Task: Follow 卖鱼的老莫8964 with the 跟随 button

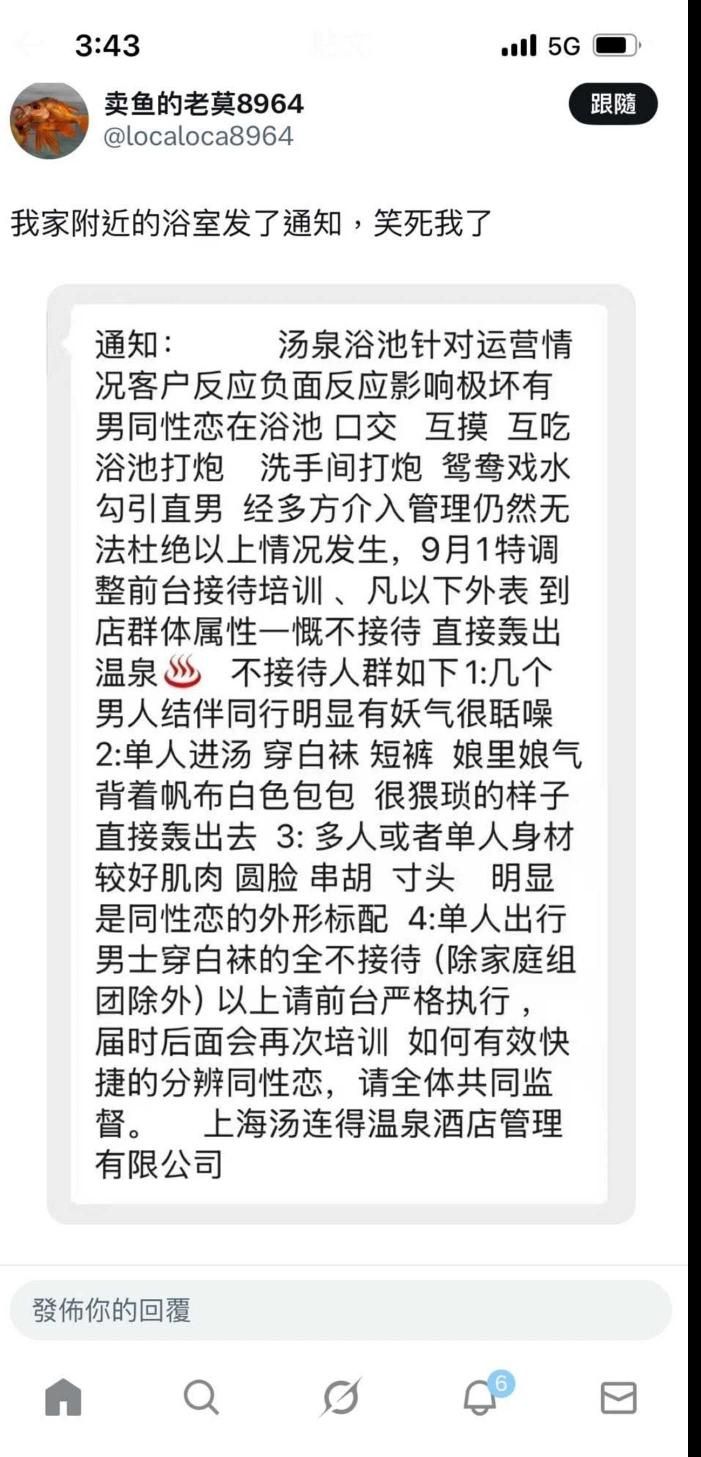Action: click(613, 104)
